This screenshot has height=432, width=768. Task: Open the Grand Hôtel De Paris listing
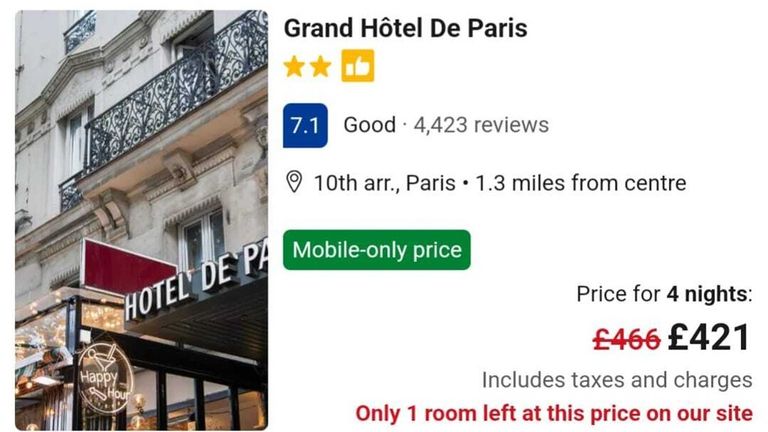point(405,28)
